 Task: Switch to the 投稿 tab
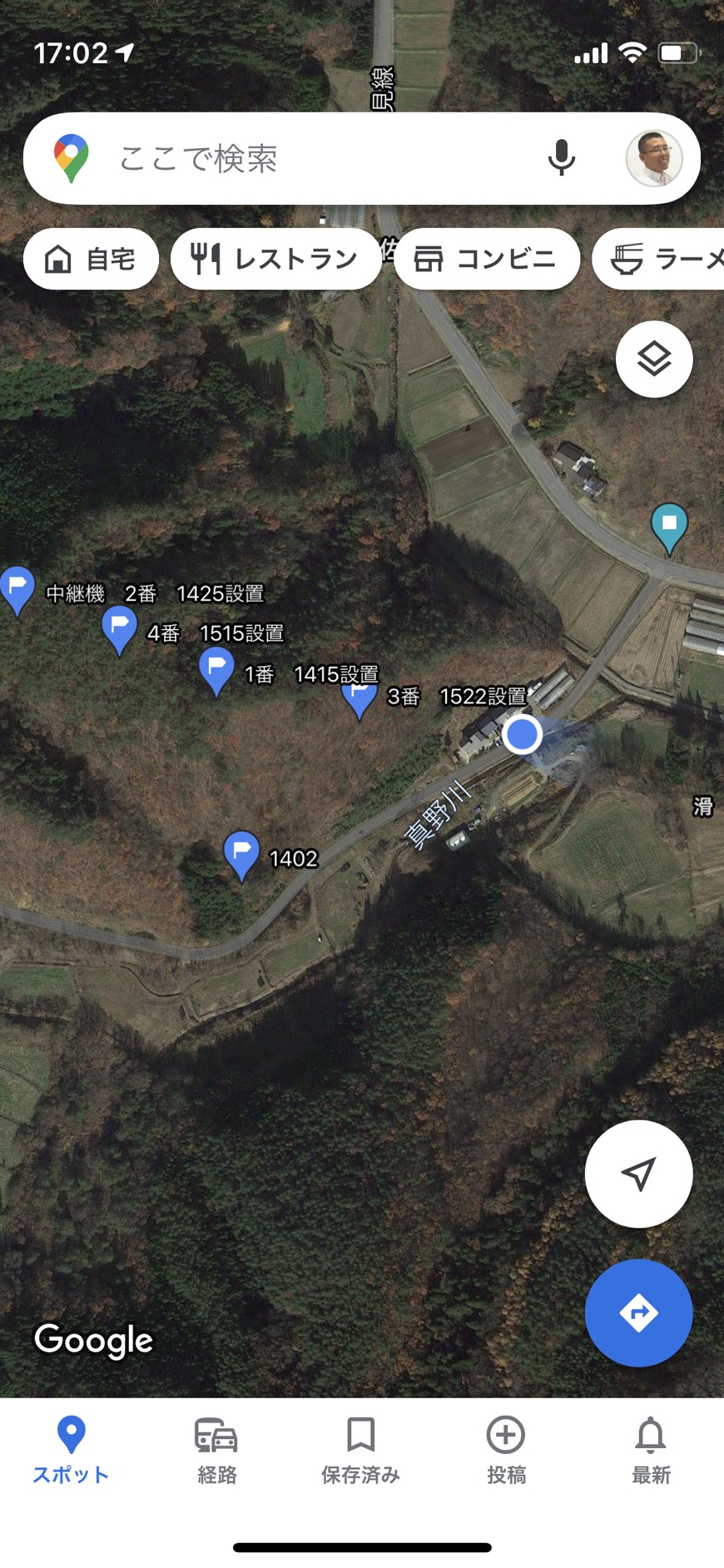[506, 1451]
